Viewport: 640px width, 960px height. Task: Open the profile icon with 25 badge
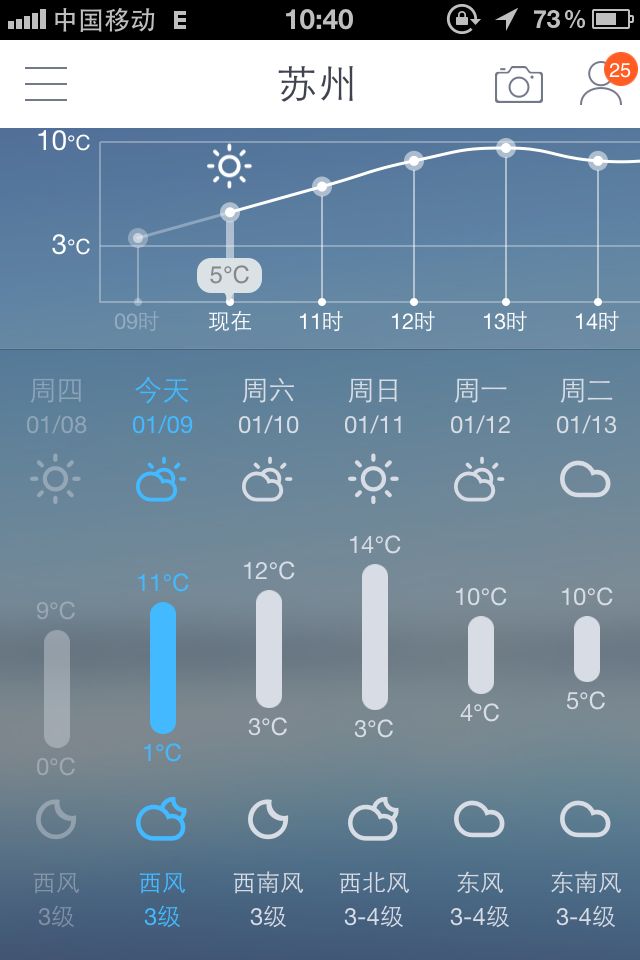pos(608,81)
